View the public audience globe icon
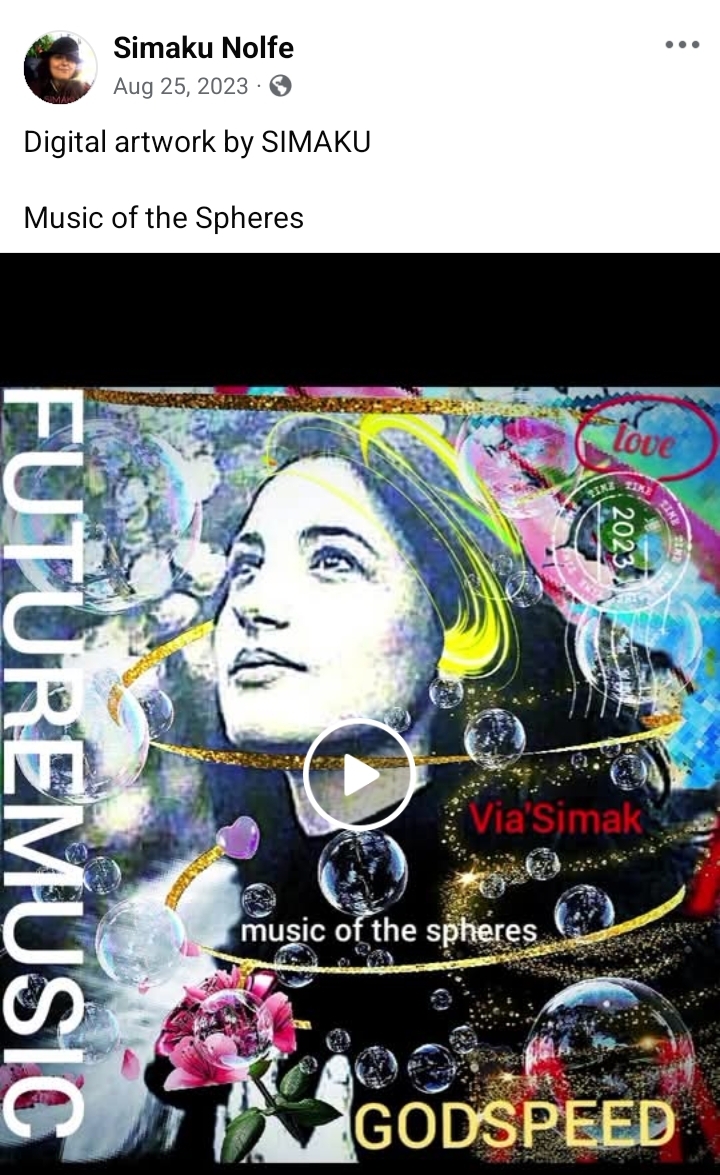Screen dimensions: 720x1175 click(281, 86)
